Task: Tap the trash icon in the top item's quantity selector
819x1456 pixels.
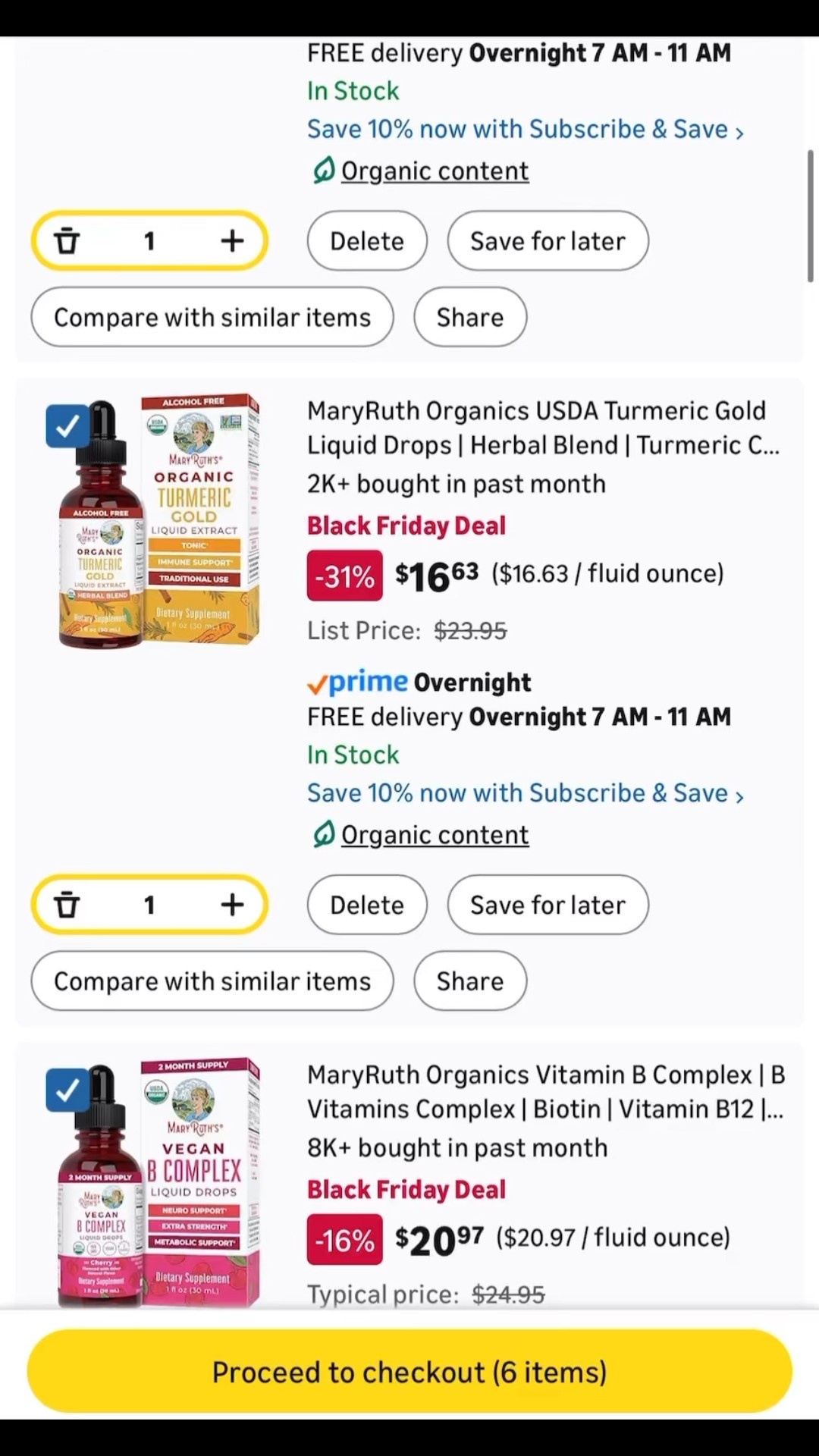Action: pos(67,240)
